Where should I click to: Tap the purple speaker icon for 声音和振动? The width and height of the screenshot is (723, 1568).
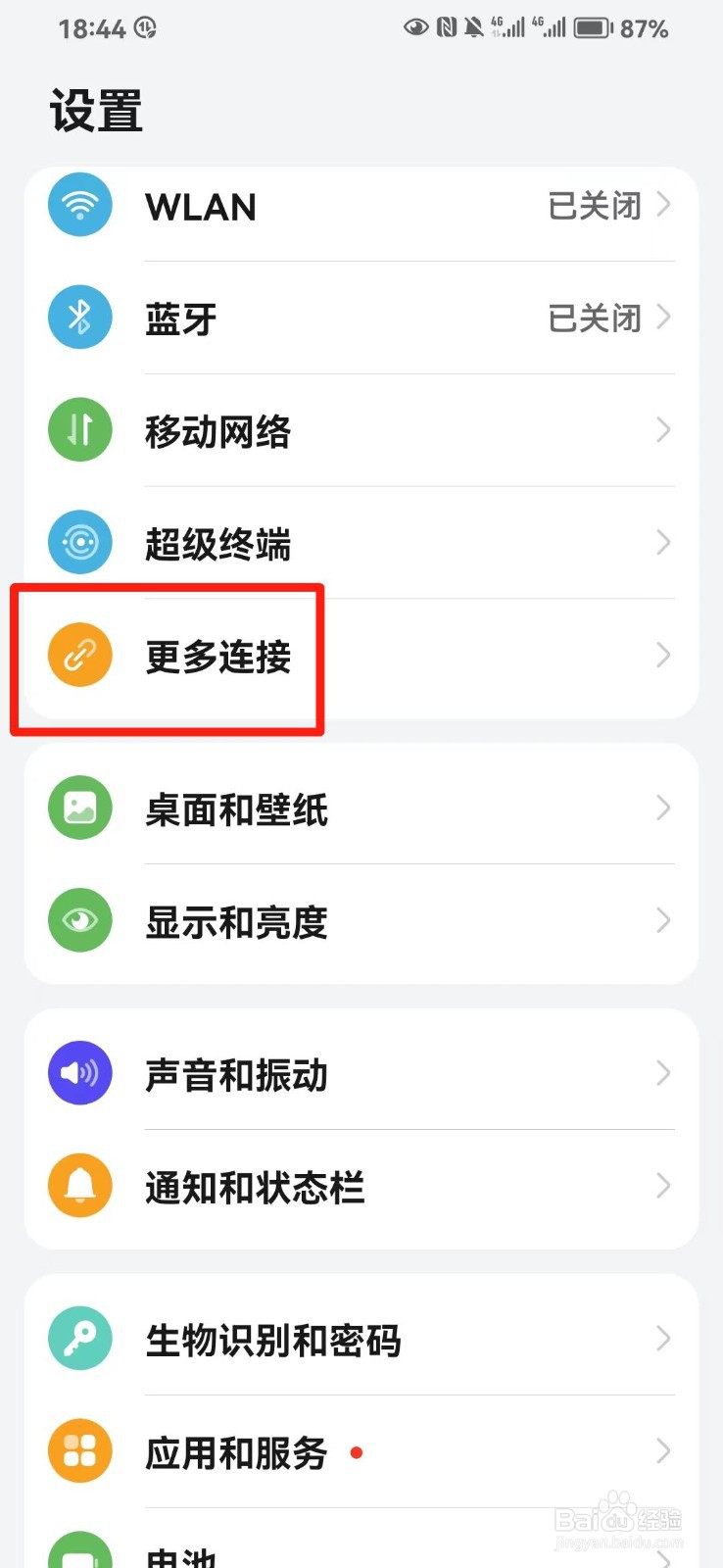[x=79, y=1072]
